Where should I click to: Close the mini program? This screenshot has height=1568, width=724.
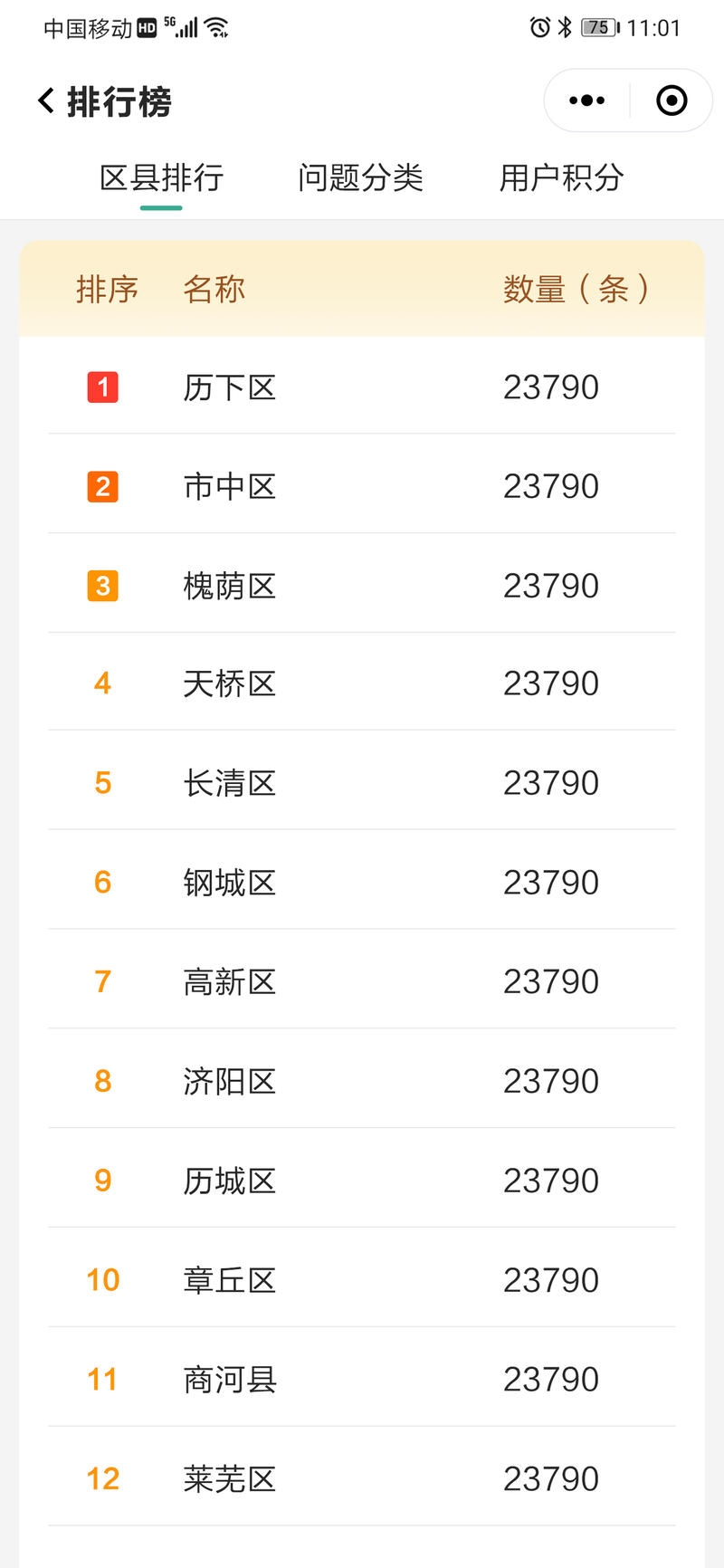pos(671,100)
